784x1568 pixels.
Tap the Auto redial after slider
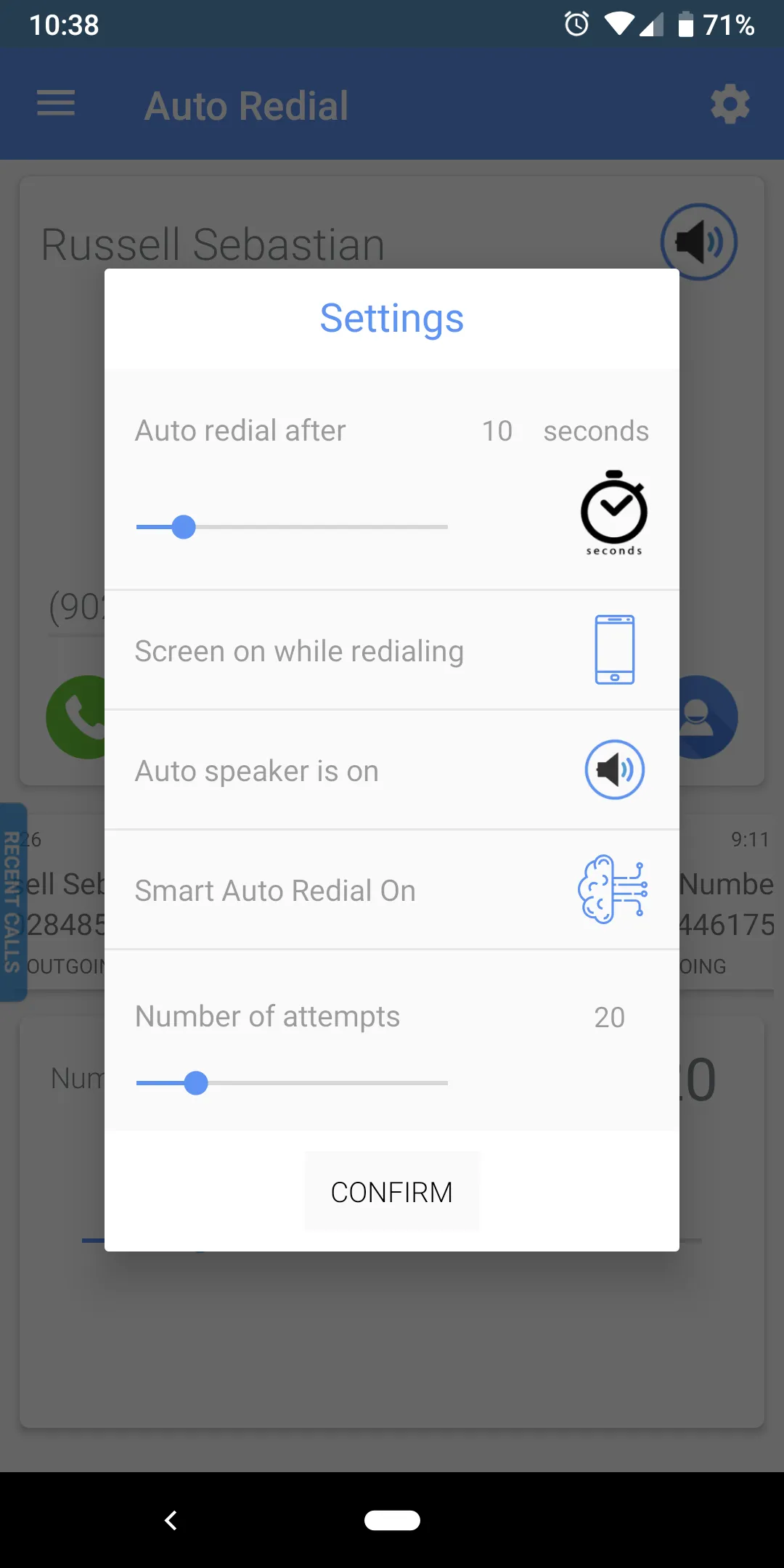(292, 527)
